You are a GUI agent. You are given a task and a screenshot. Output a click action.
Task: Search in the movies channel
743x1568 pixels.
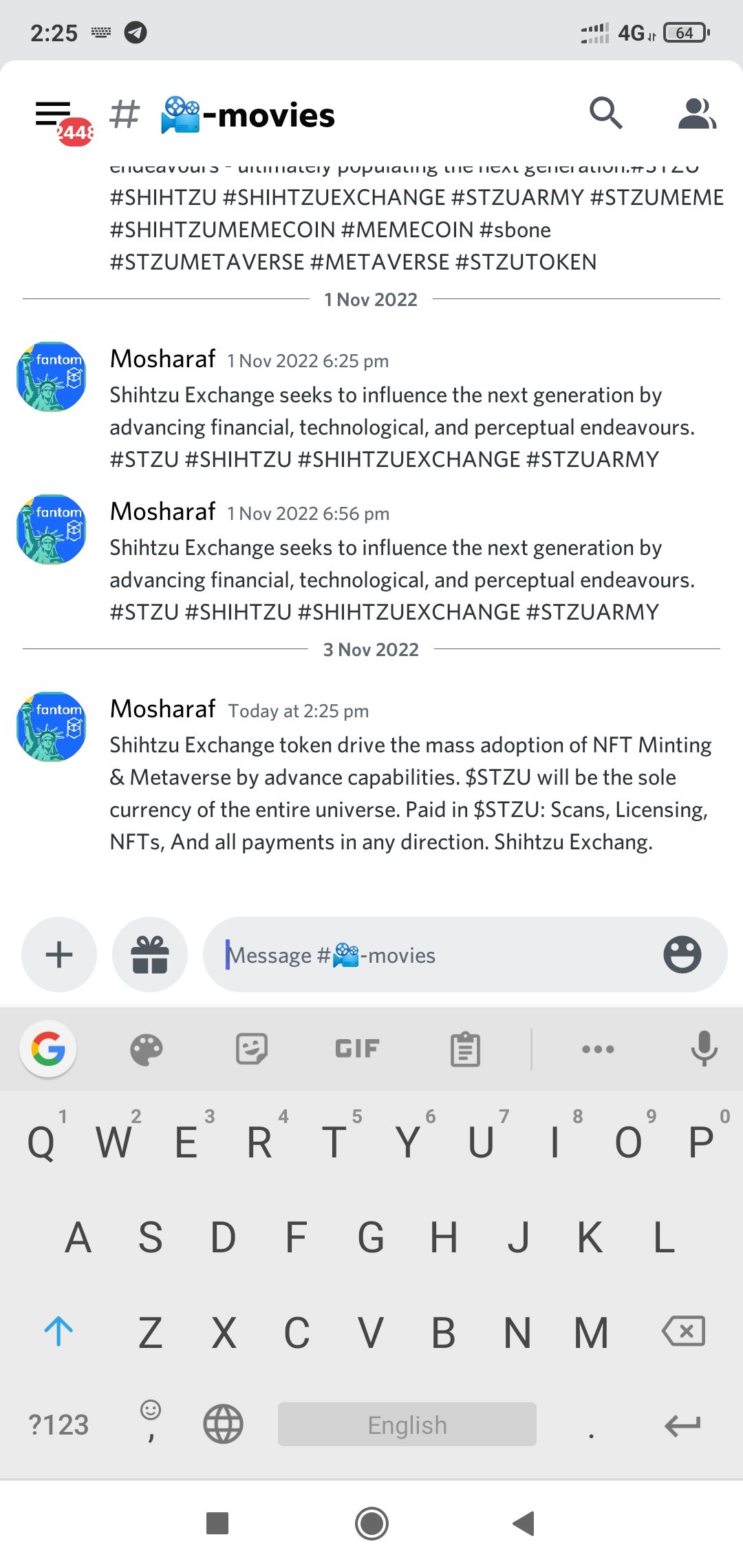coord(605,113)
